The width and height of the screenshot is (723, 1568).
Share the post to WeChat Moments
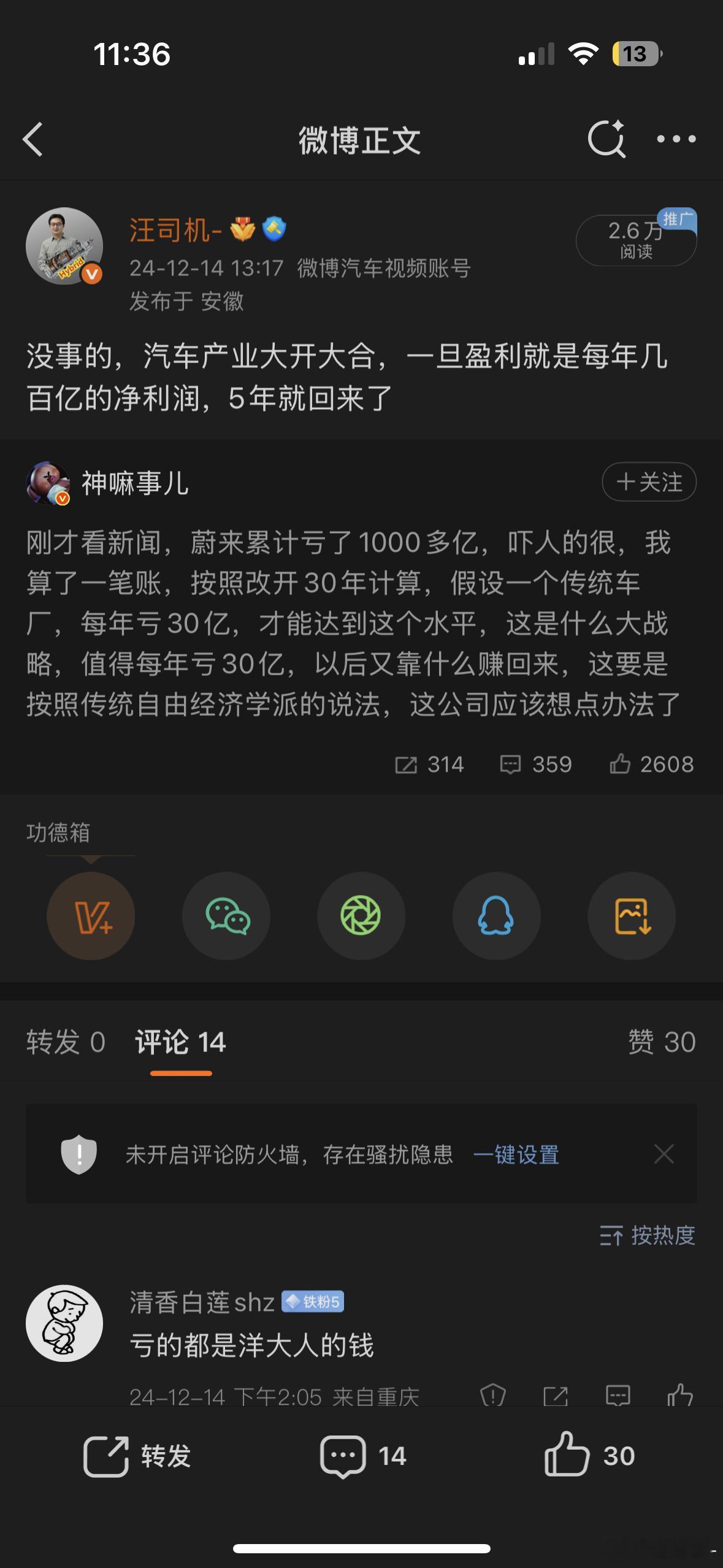click(361, 915)
